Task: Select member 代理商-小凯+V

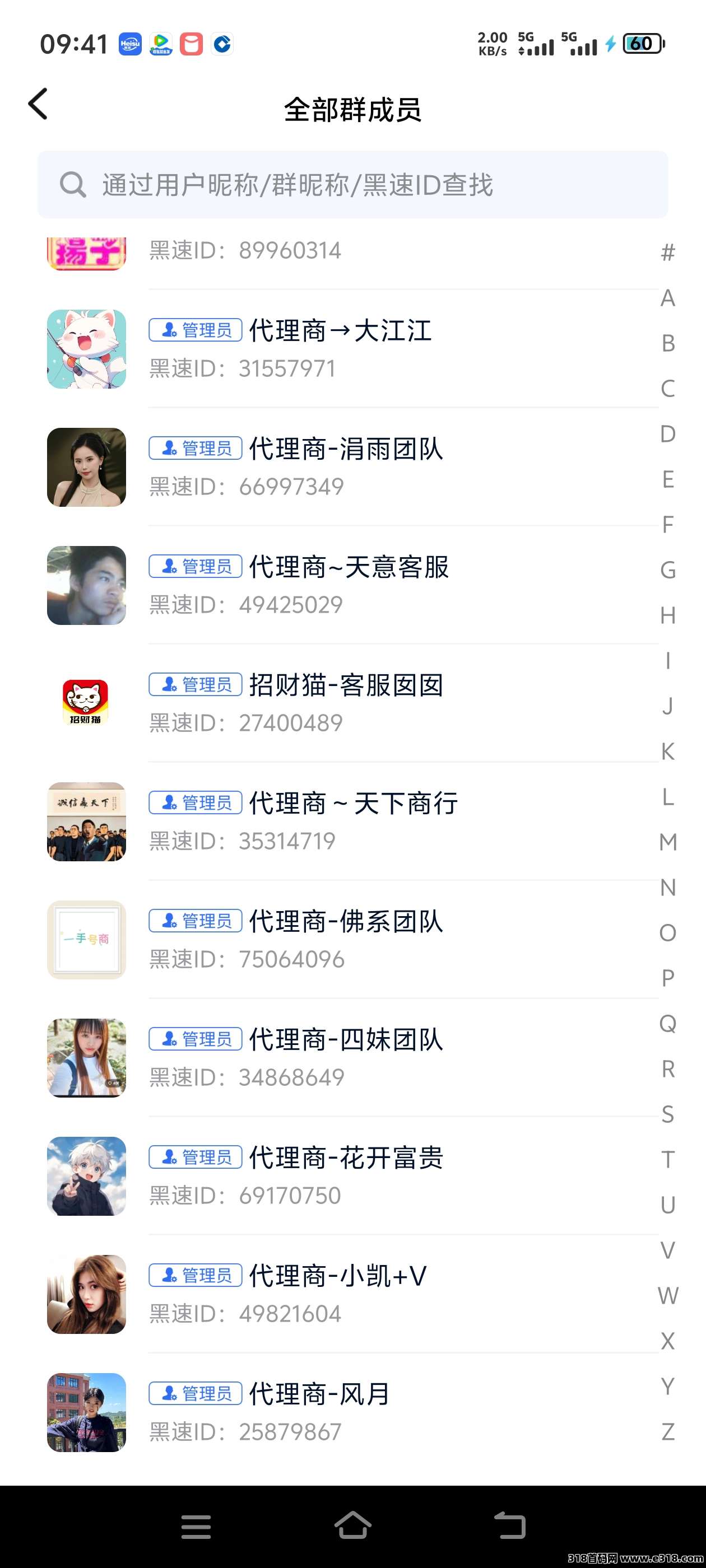Action: [x=341, y=1294]
